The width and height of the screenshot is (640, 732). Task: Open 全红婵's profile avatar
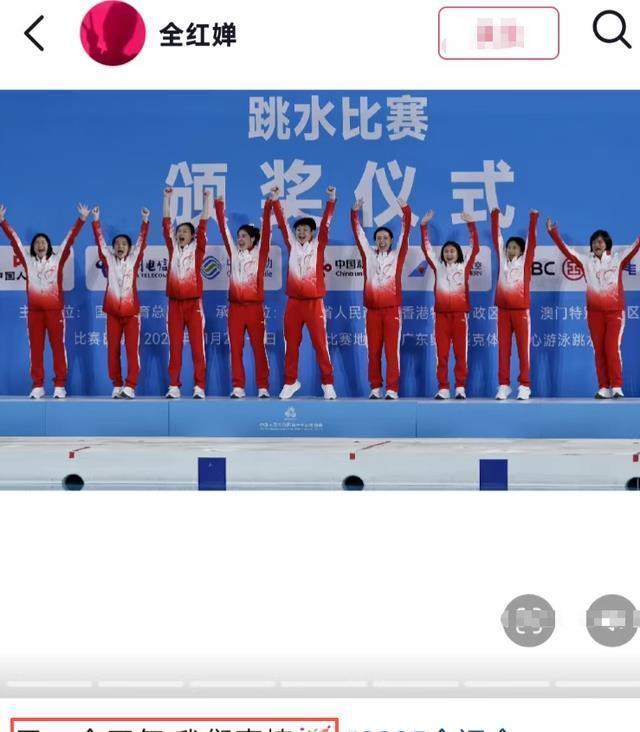pos(112,33)
